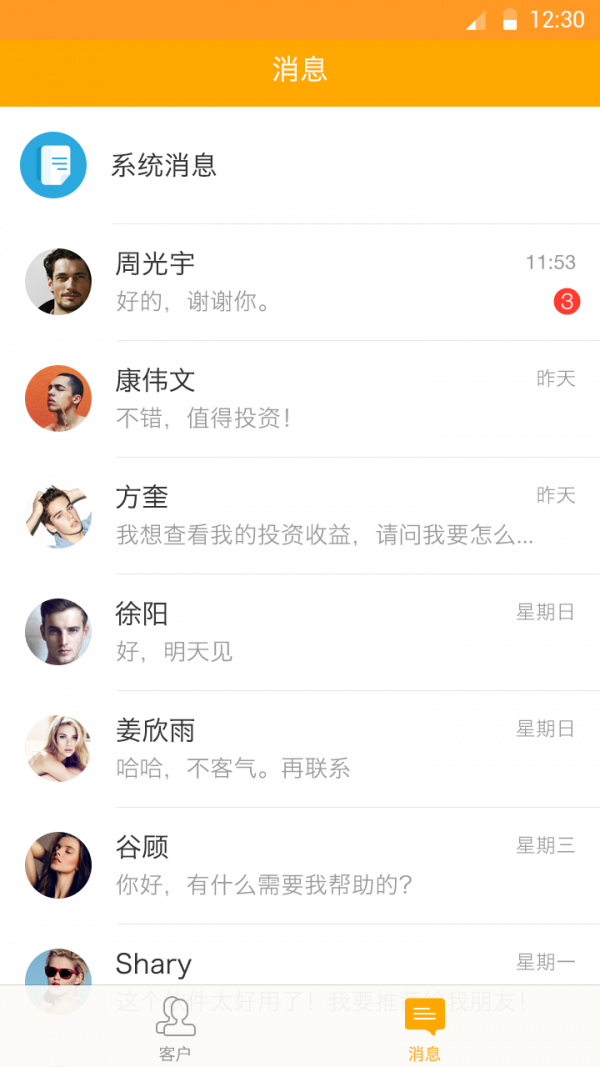Switch to the 客户 tab
Viewport: 600px width, 1067px height.
coord(175,1028)
